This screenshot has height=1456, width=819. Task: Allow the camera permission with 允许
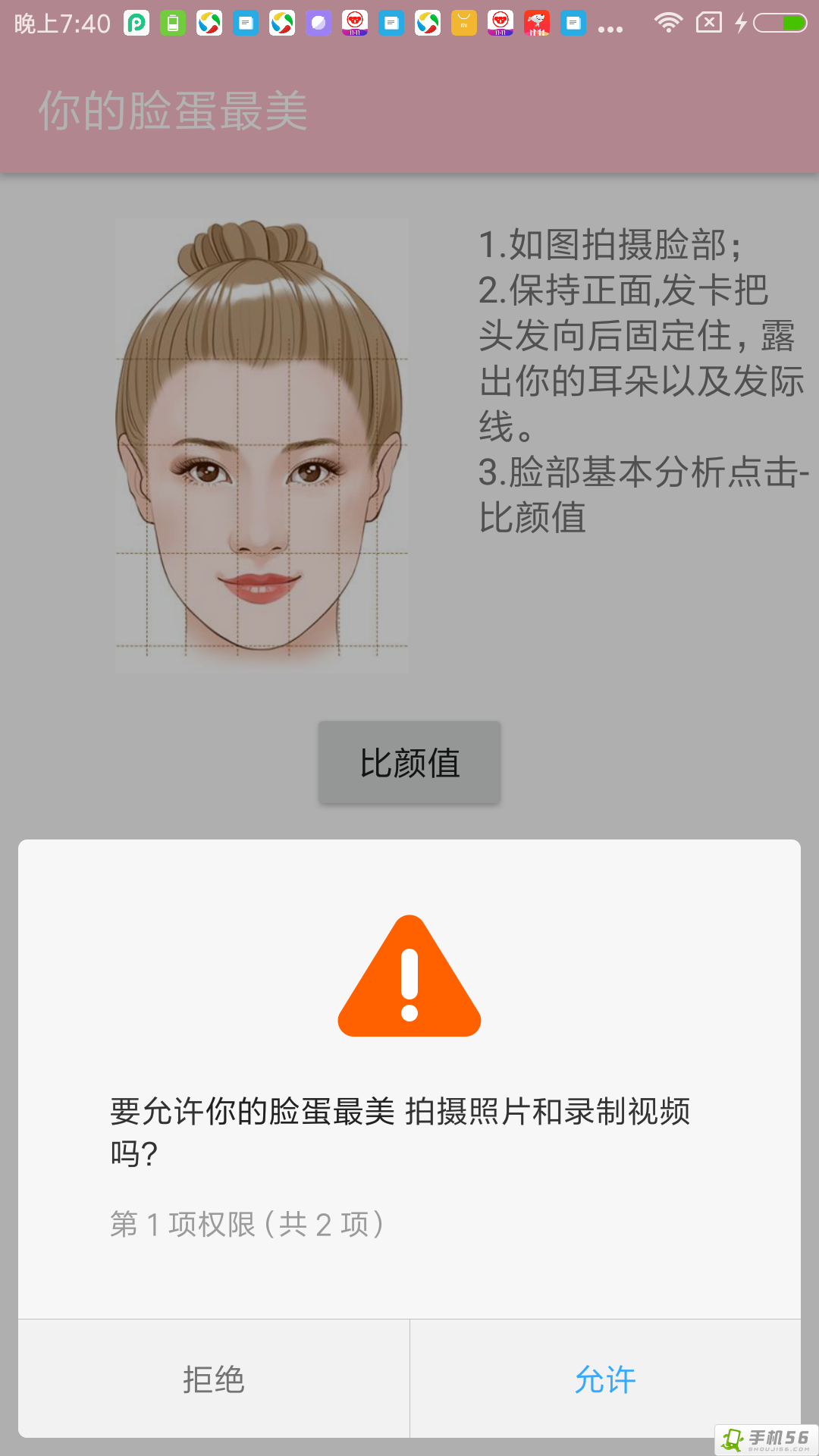tap(604, 1379)
